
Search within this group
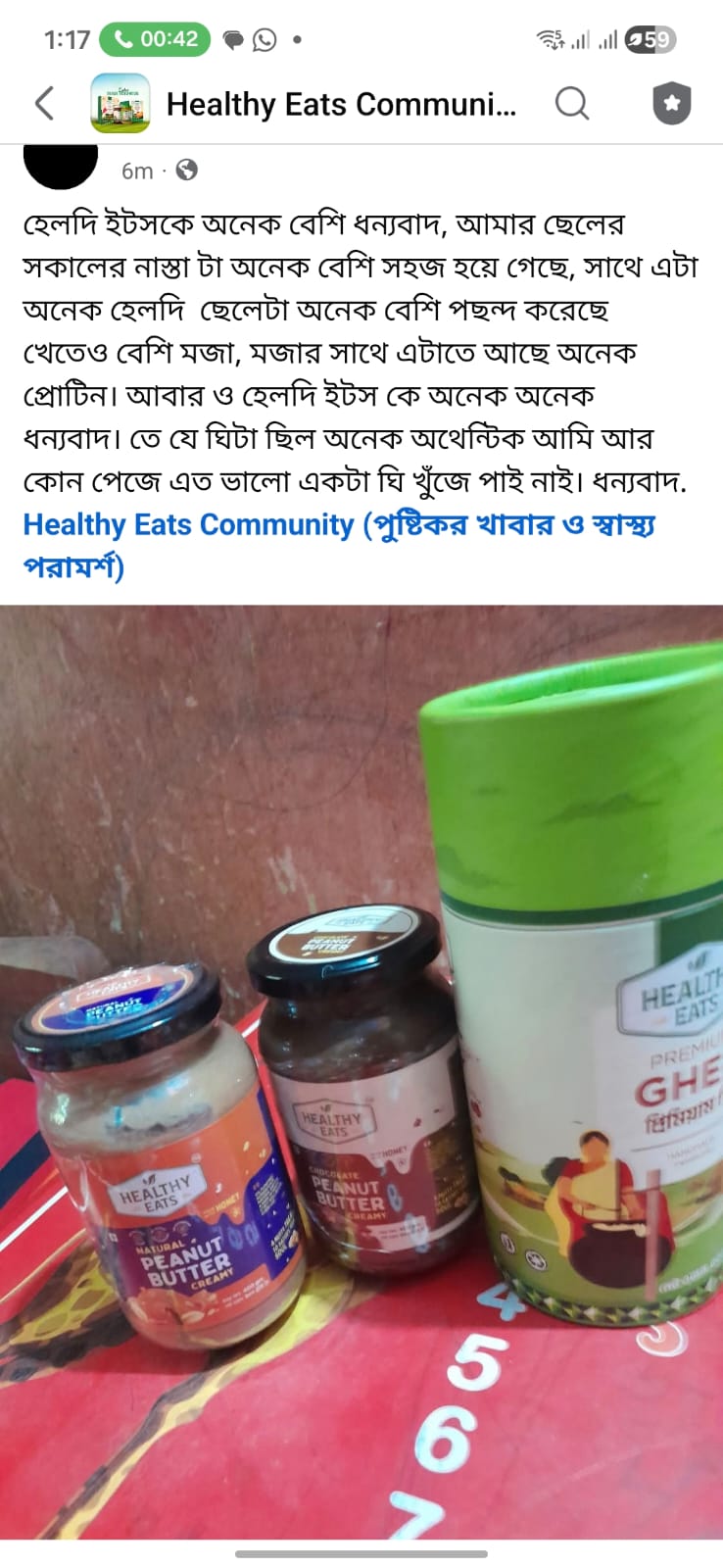tap(571, 103)
